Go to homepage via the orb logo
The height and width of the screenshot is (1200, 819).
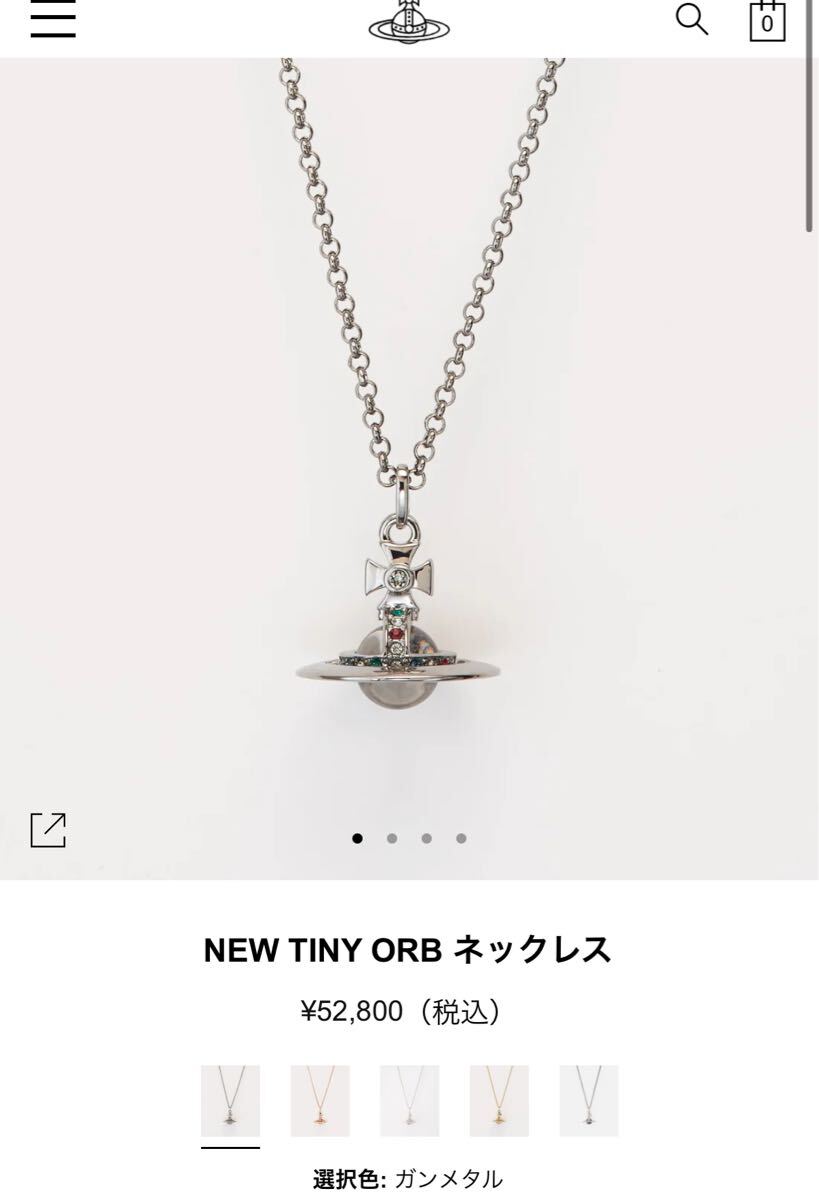coord(409,22)
